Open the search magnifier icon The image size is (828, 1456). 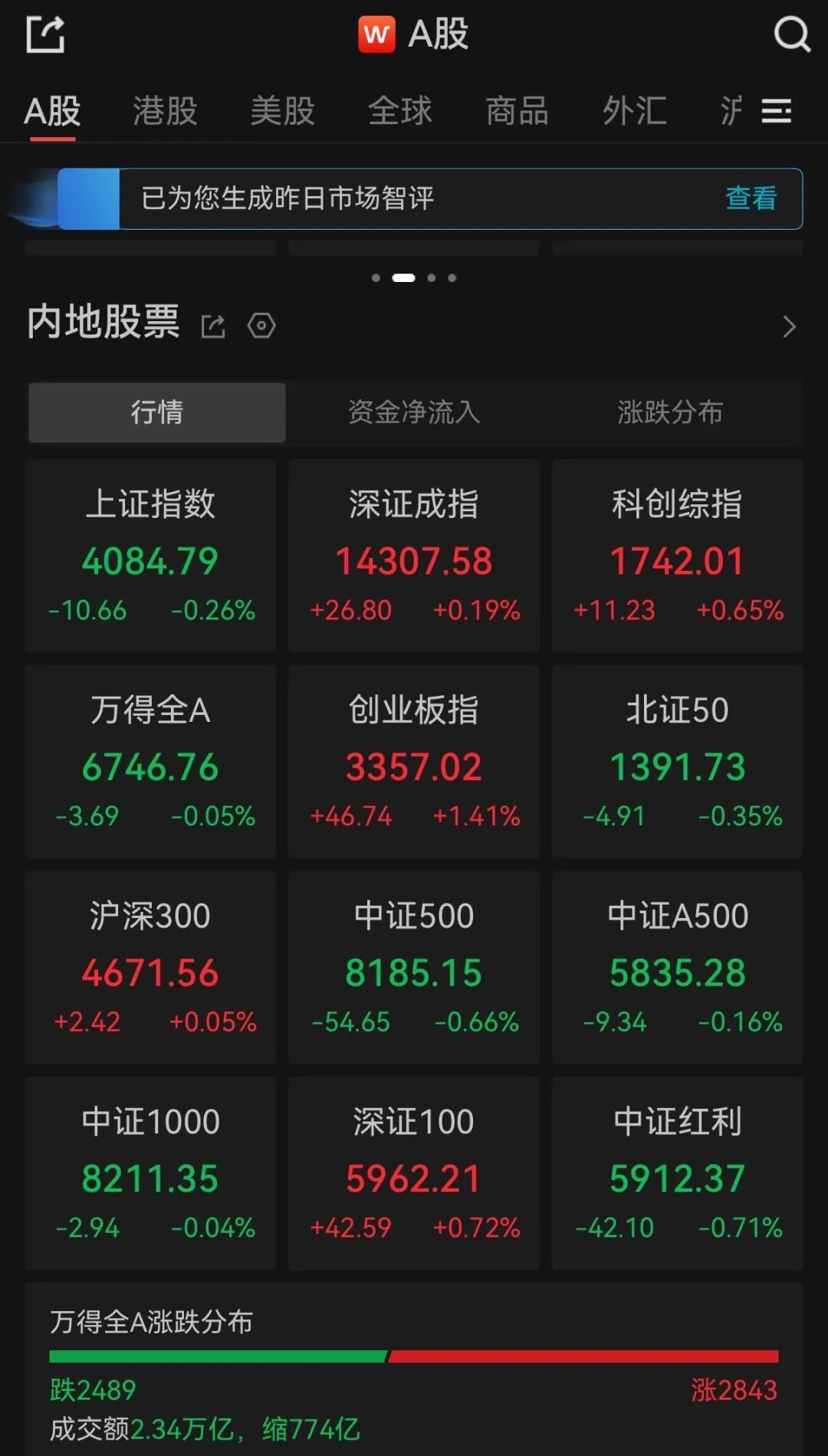[791, 34]
